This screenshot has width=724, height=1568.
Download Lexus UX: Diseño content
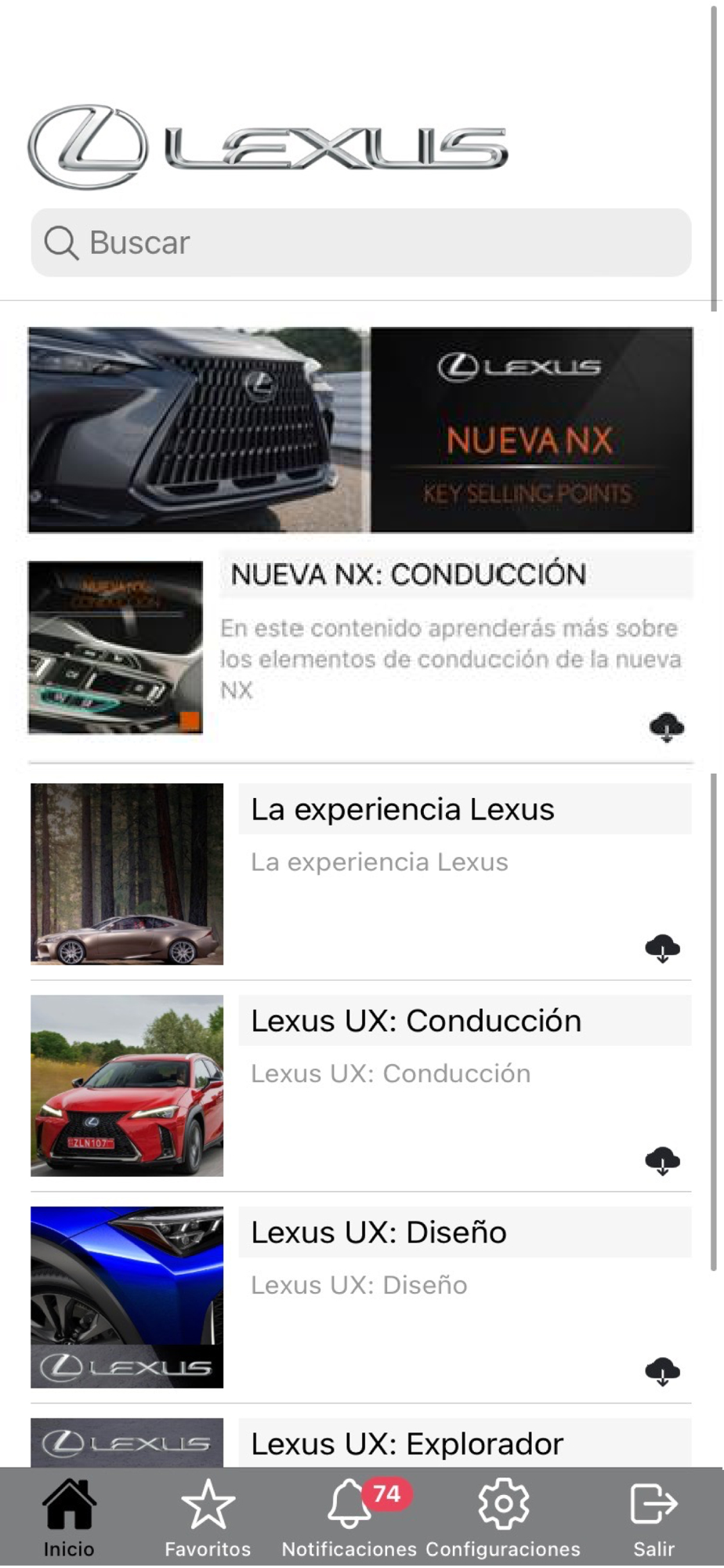(x=663, y=1372)
